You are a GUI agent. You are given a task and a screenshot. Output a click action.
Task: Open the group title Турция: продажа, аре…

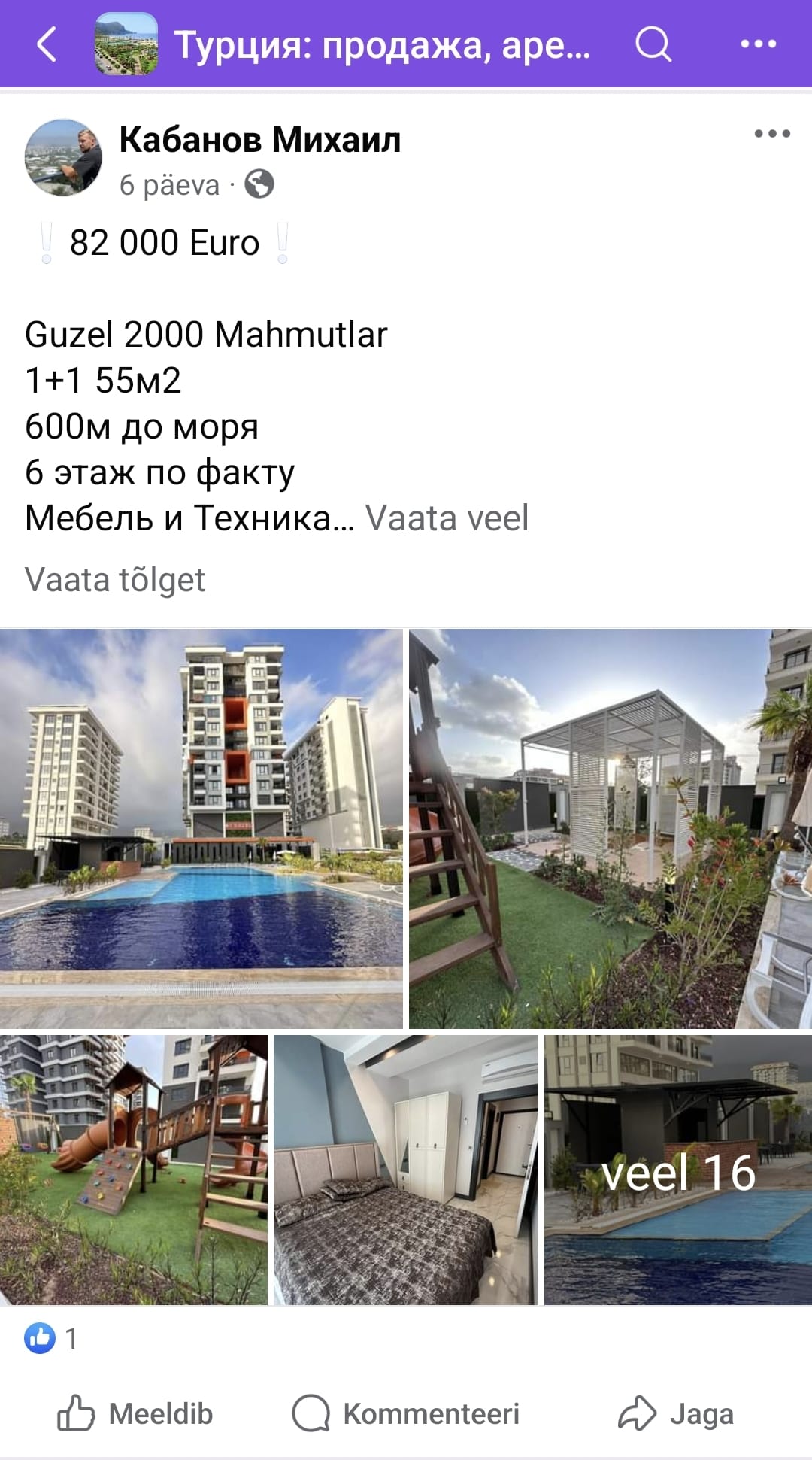382,44
